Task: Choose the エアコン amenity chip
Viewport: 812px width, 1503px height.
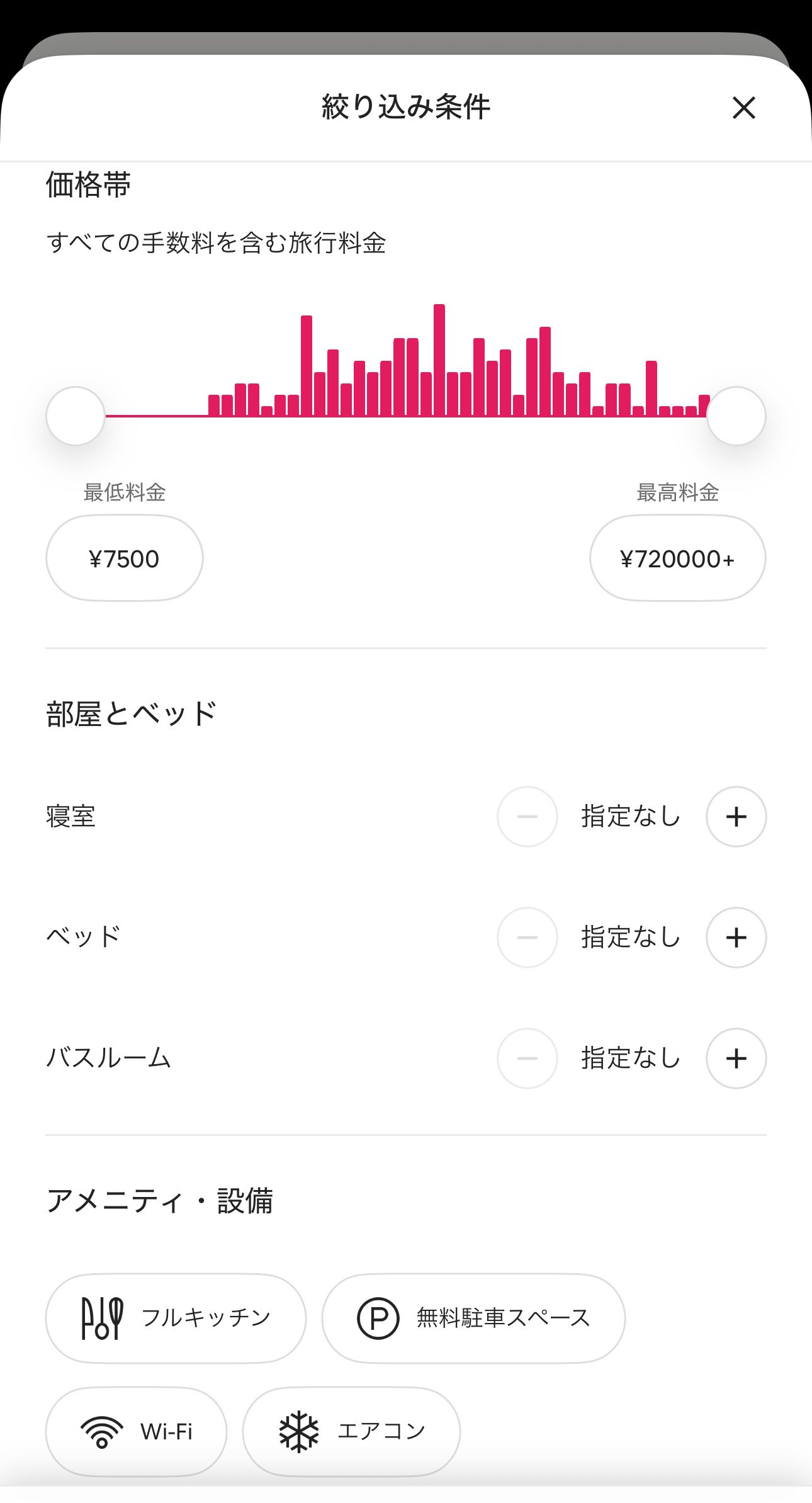Action: click(x=351, y=1431)
